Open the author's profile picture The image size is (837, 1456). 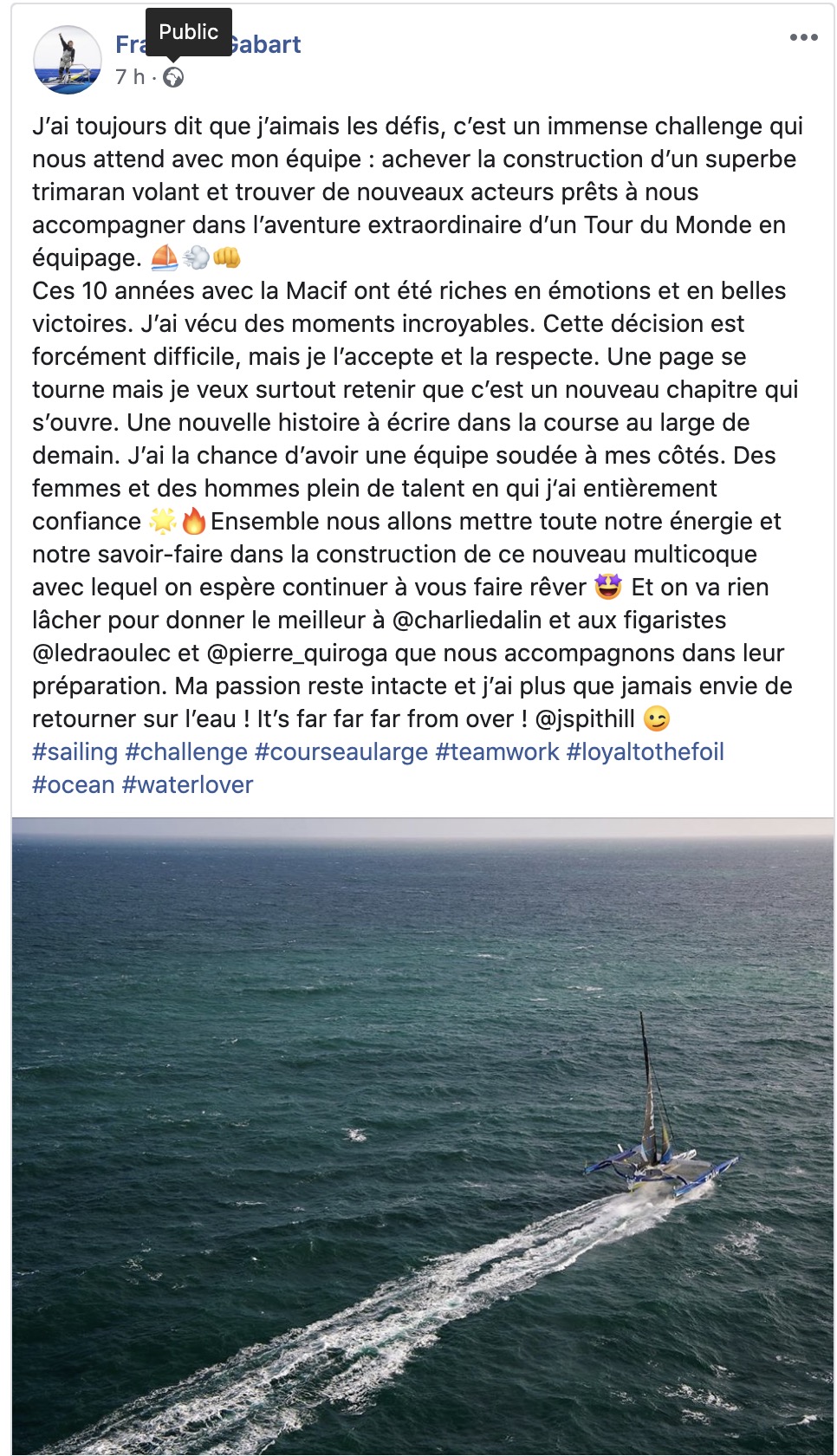pyautogui.click(x=68, y=60)
